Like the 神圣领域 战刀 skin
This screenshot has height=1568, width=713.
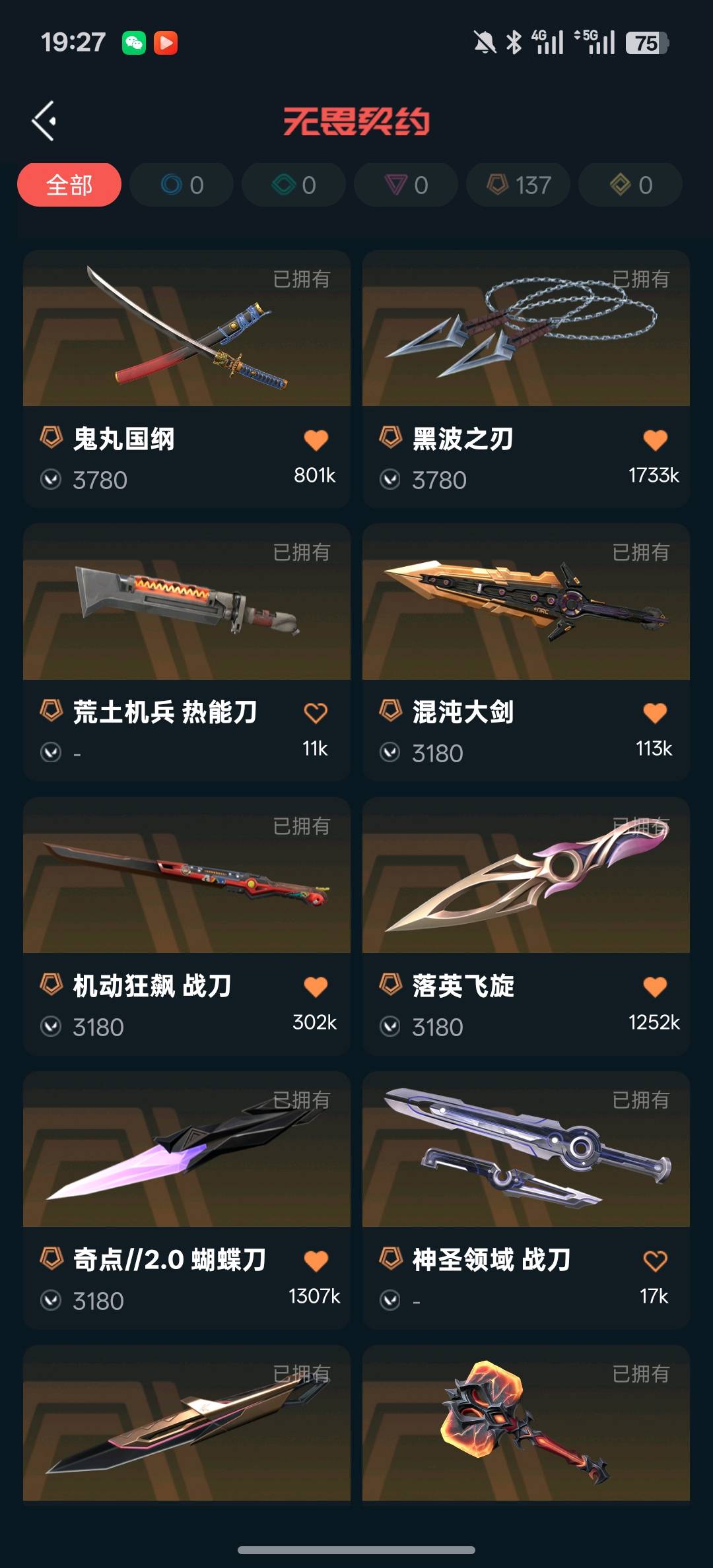click(655, 1261)
